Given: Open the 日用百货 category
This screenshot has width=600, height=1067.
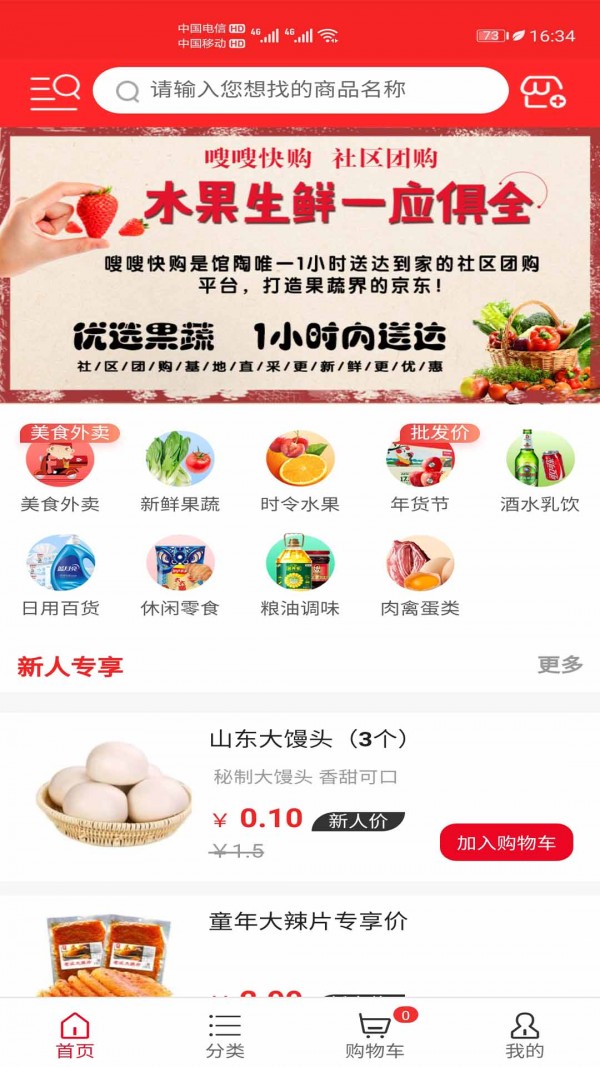Looking at the screenshot, I should (60, 573).
